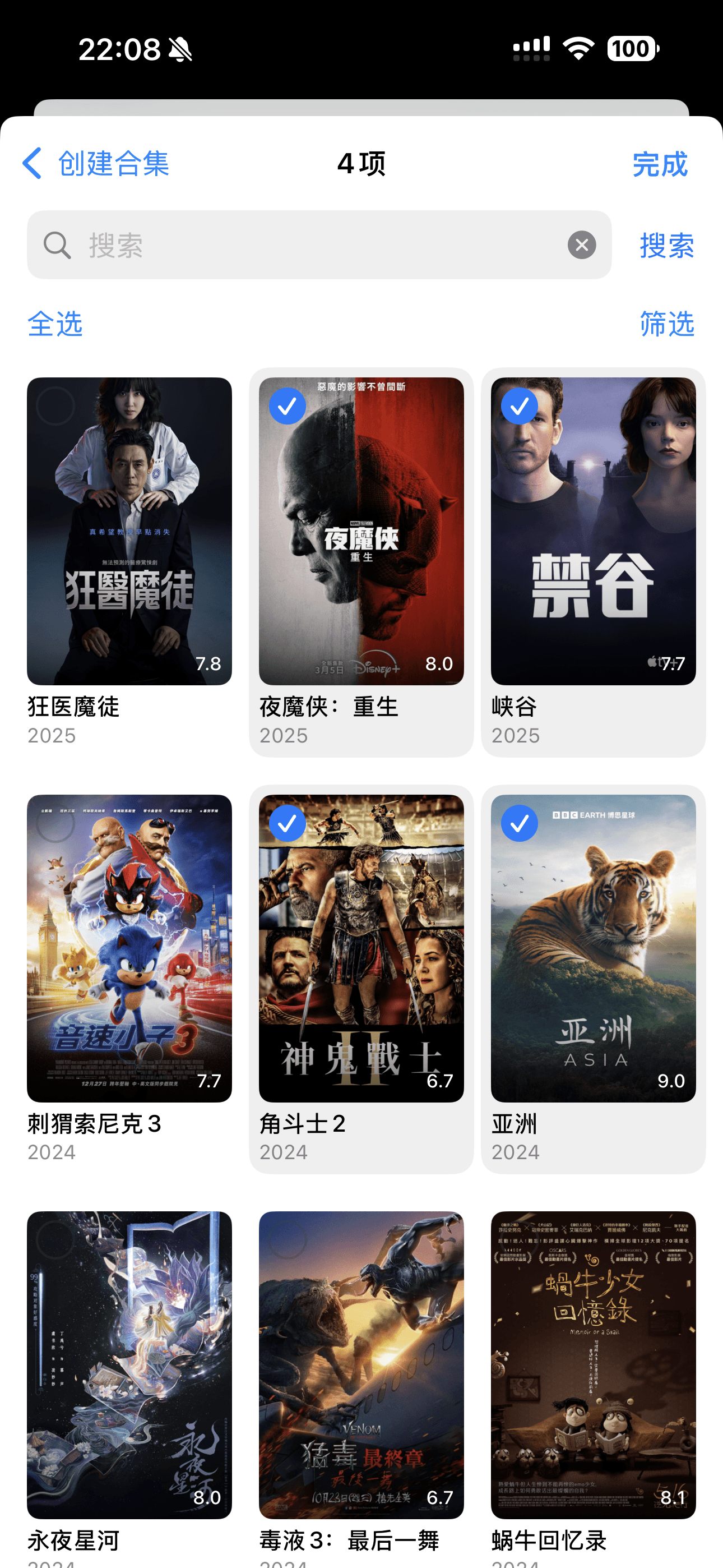Tap 完成 to finish selection
The width and height of the screenshot is (723, 1568).
coord(660,164)
